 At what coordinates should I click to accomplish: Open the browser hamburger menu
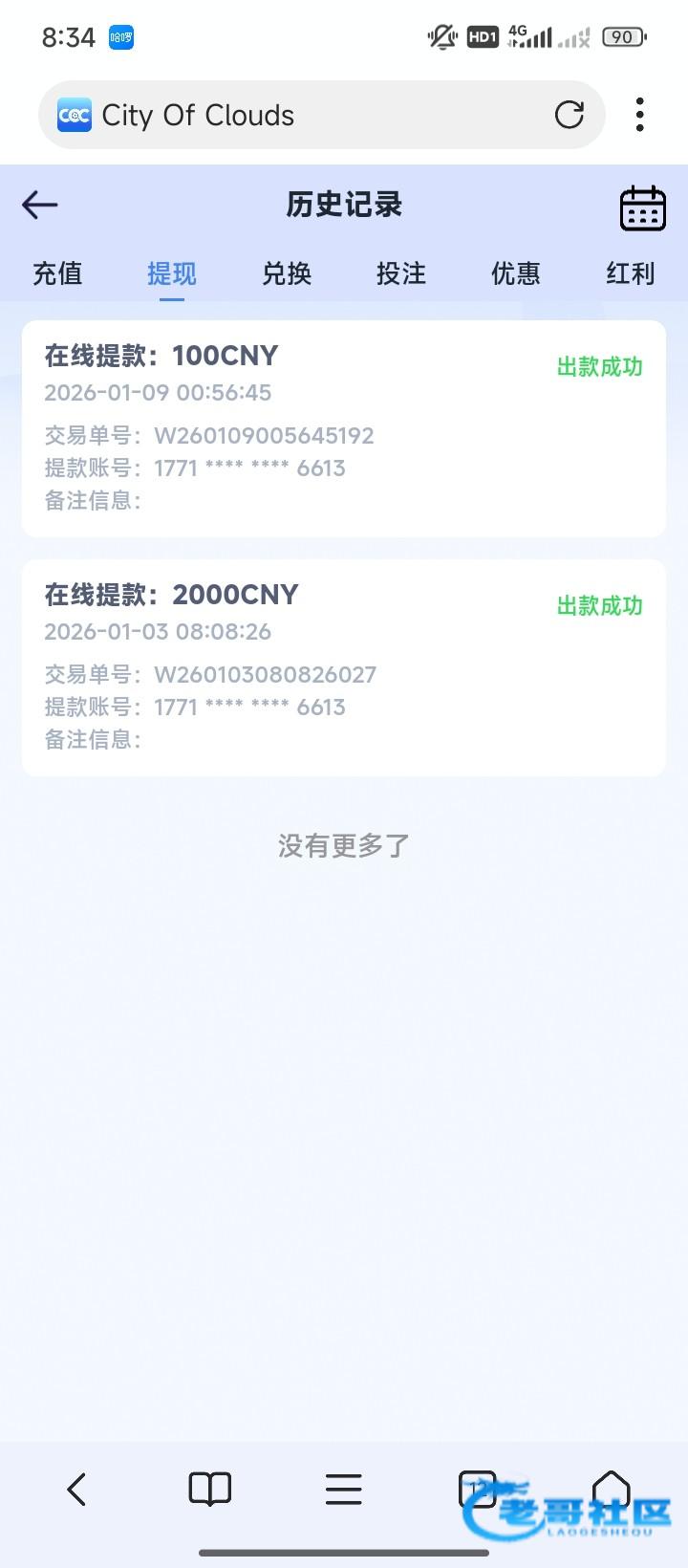click(344, 1489)
